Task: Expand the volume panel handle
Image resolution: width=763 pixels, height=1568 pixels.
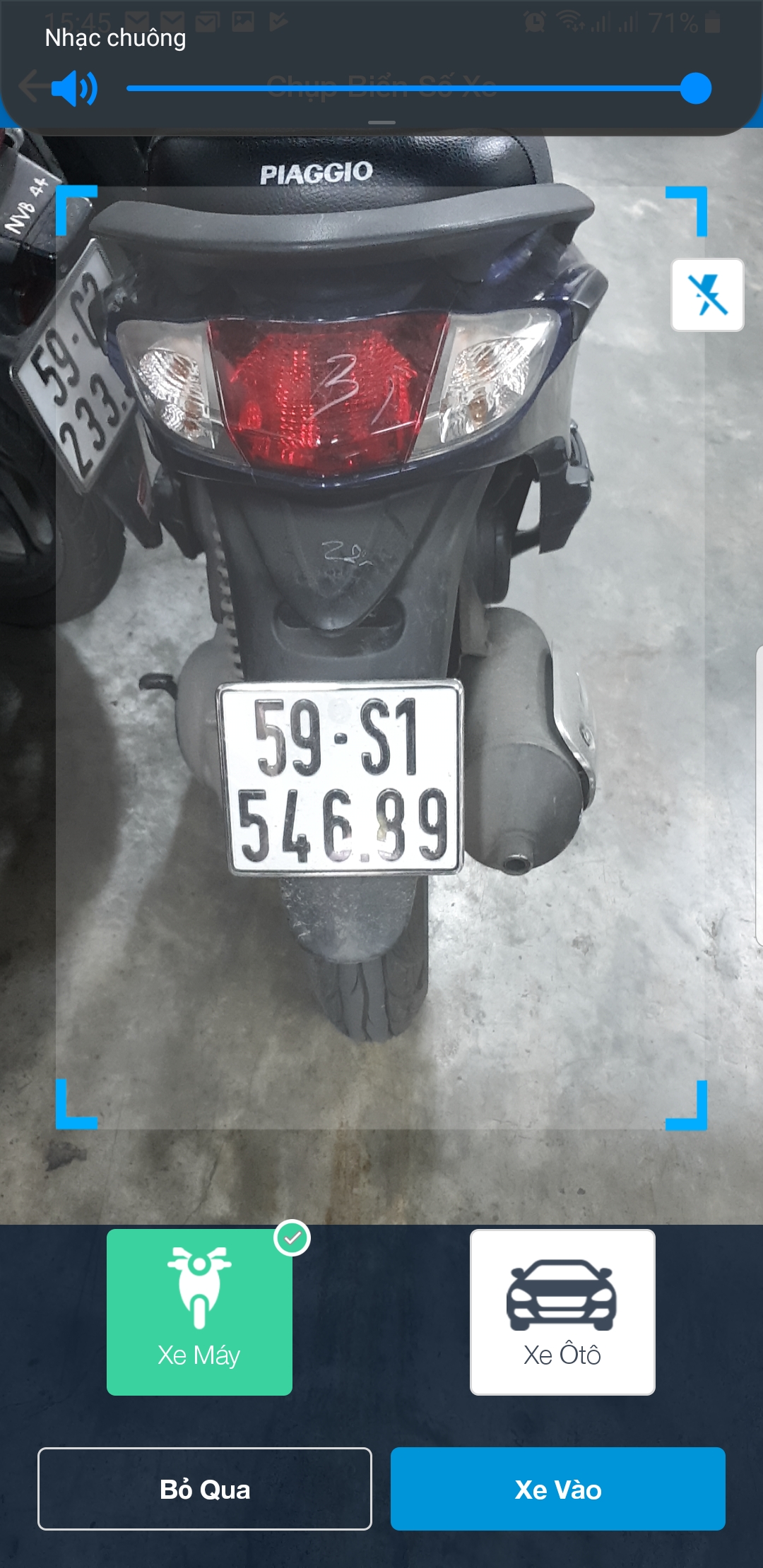Action: coord(381,123)
